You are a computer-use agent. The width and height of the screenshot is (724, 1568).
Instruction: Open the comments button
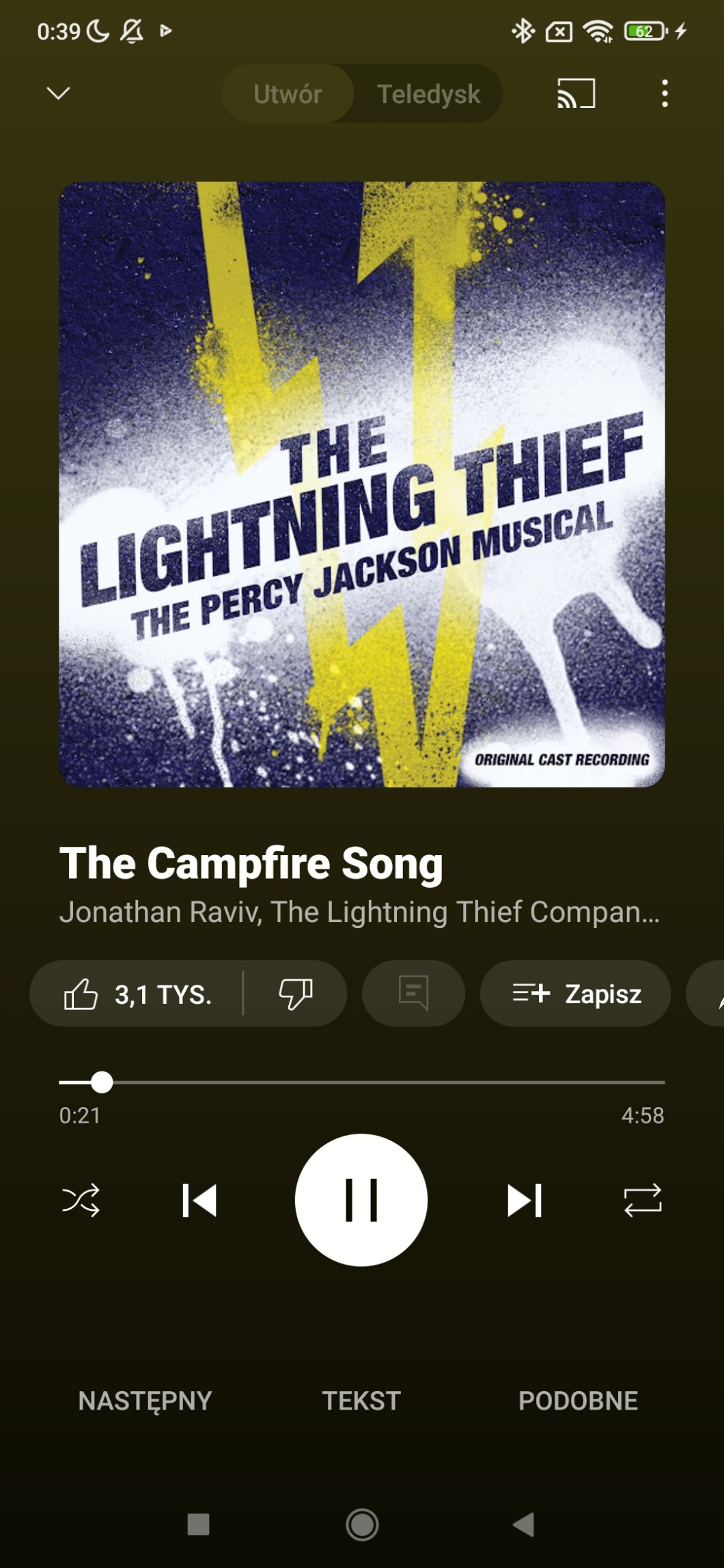coord(413,994)
